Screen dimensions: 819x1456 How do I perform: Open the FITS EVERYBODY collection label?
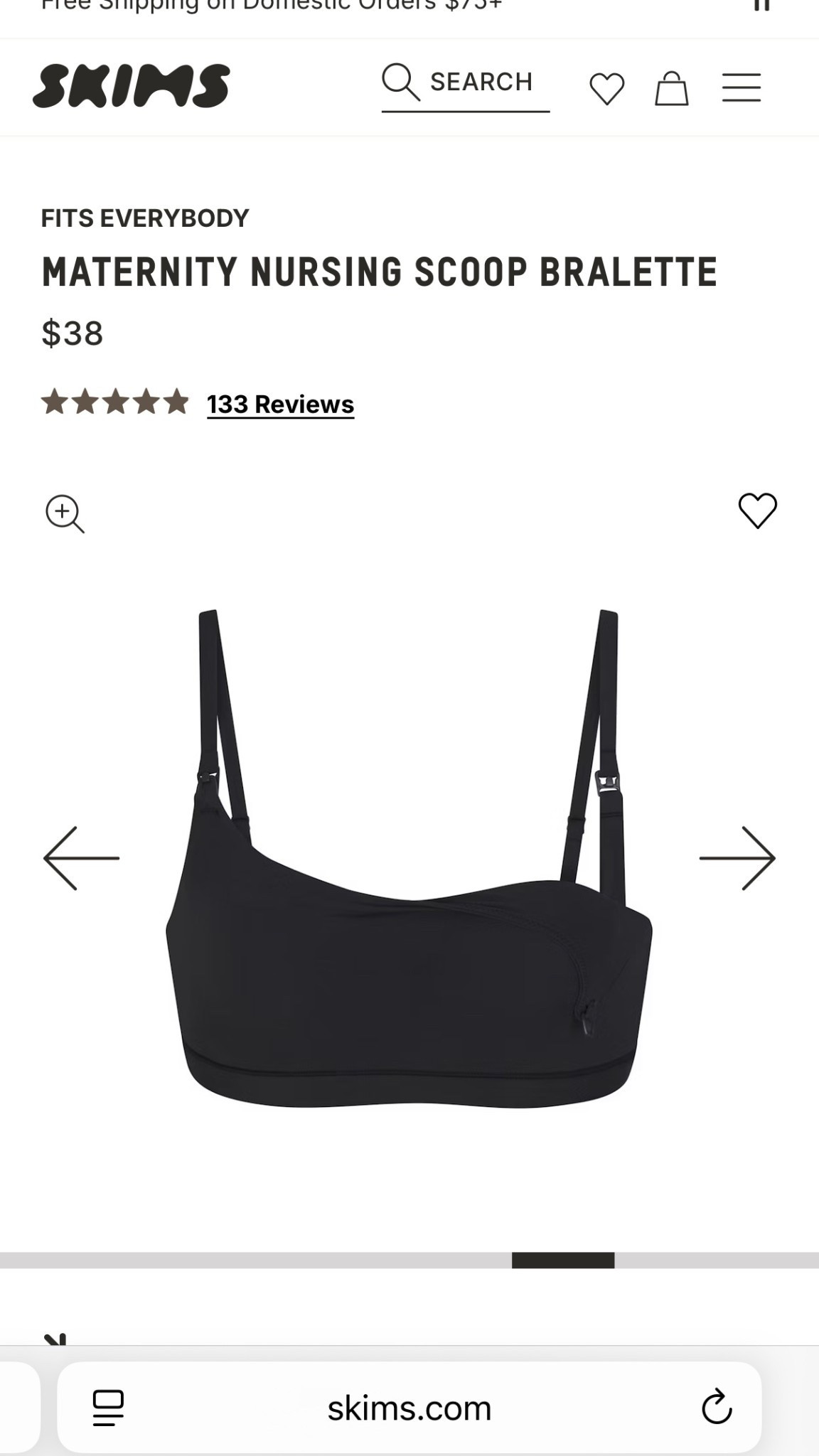click(x=145, y=218)
